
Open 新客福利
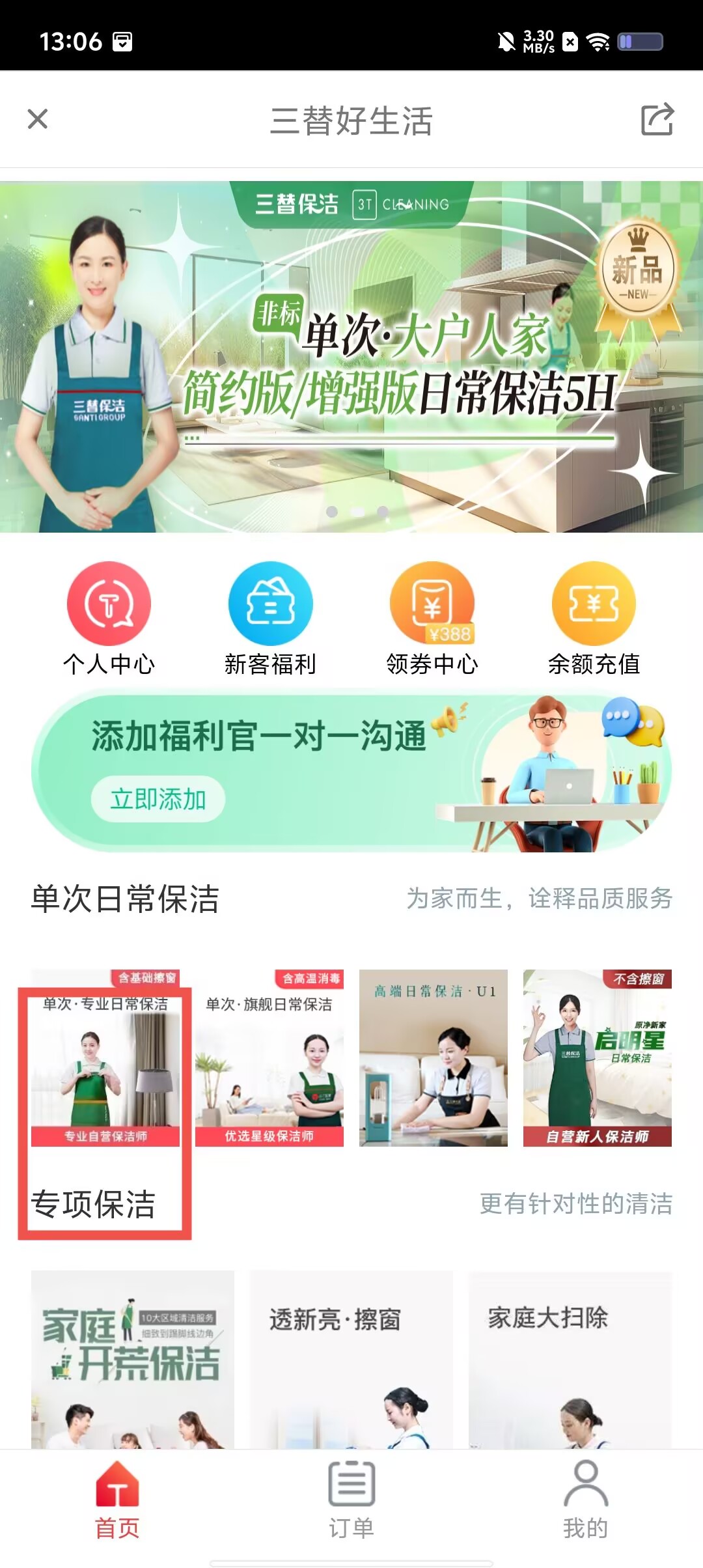click(x=270, y=619)
